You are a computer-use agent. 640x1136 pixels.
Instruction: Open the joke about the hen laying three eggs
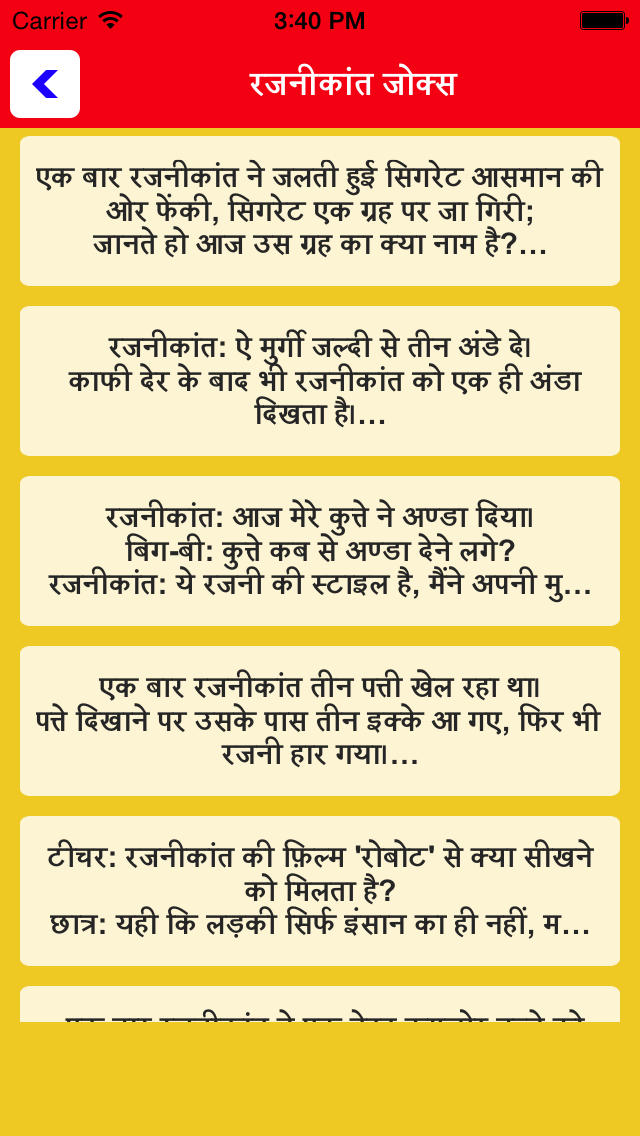[x=320, y=381]
